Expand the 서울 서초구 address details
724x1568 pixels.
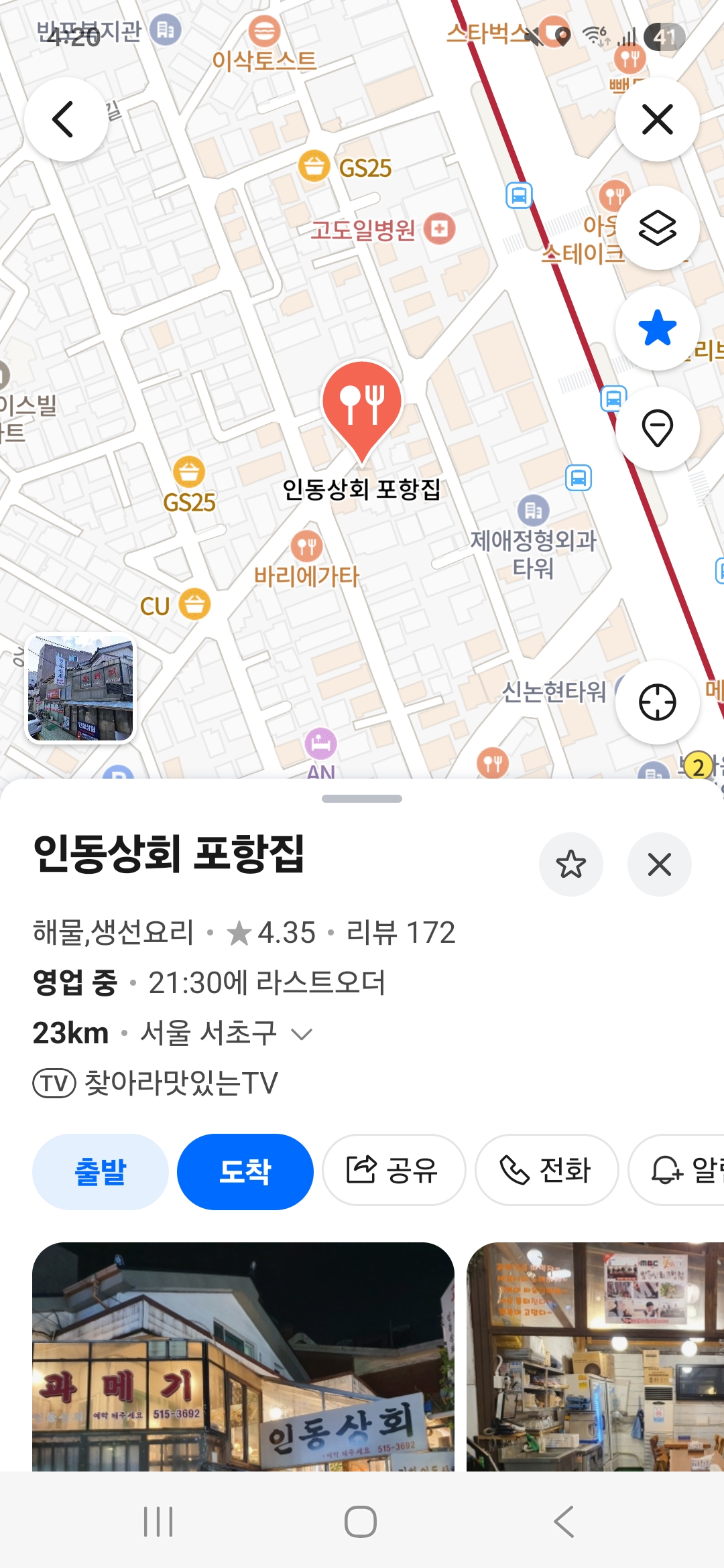(x=302, y=1034)
